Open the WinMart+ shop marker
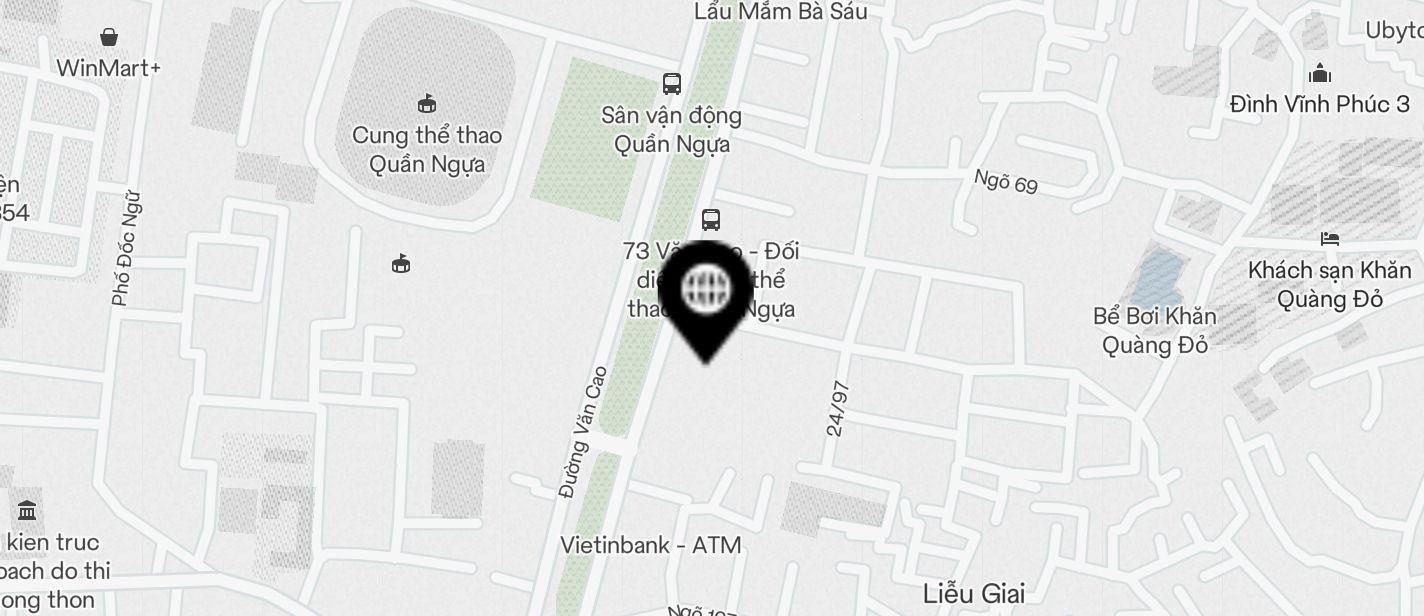 pos(108,38)
